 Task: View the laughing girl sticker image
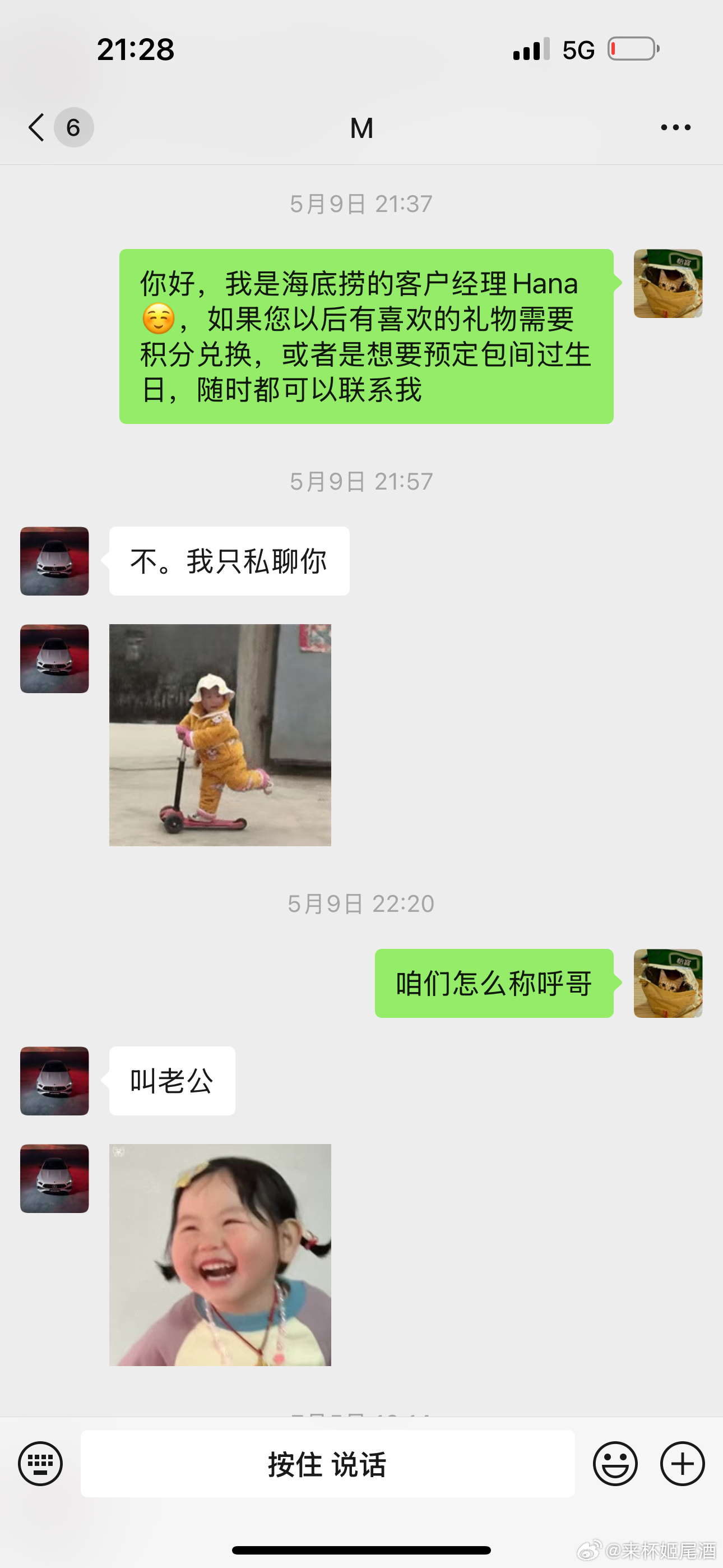(220, 1255)
